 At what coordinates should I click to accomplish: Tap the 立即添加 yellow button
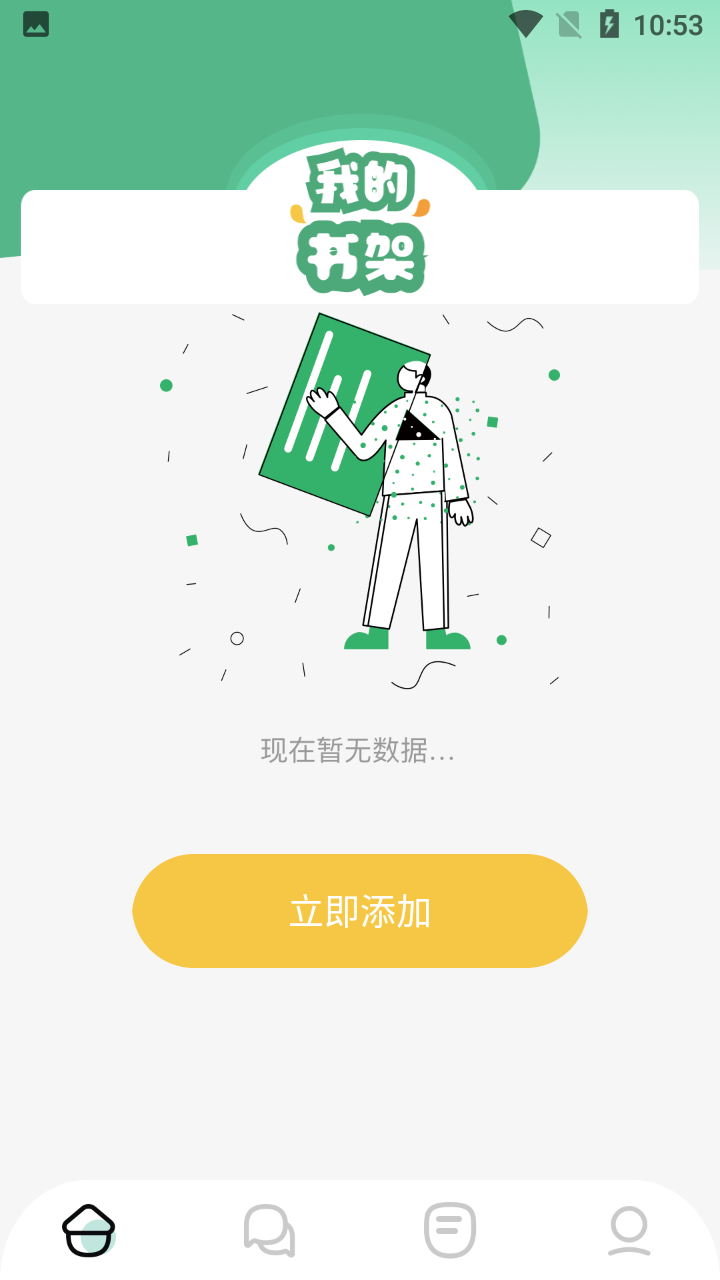(x=360, y=910)
